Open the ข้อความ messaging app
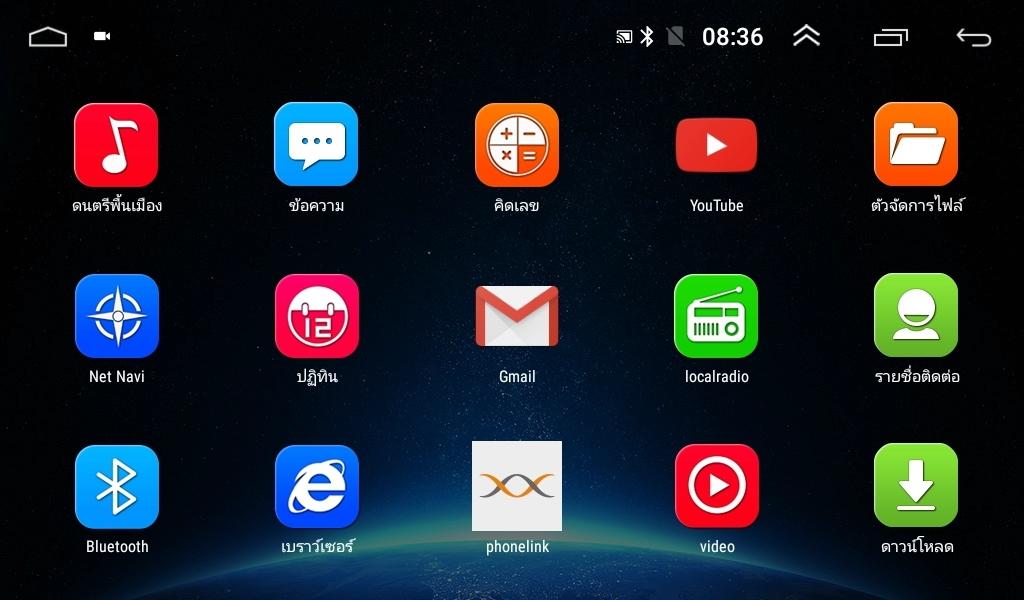Image resolution: width=1024 pixels, height=600 pixels. (x=316, y=146)
